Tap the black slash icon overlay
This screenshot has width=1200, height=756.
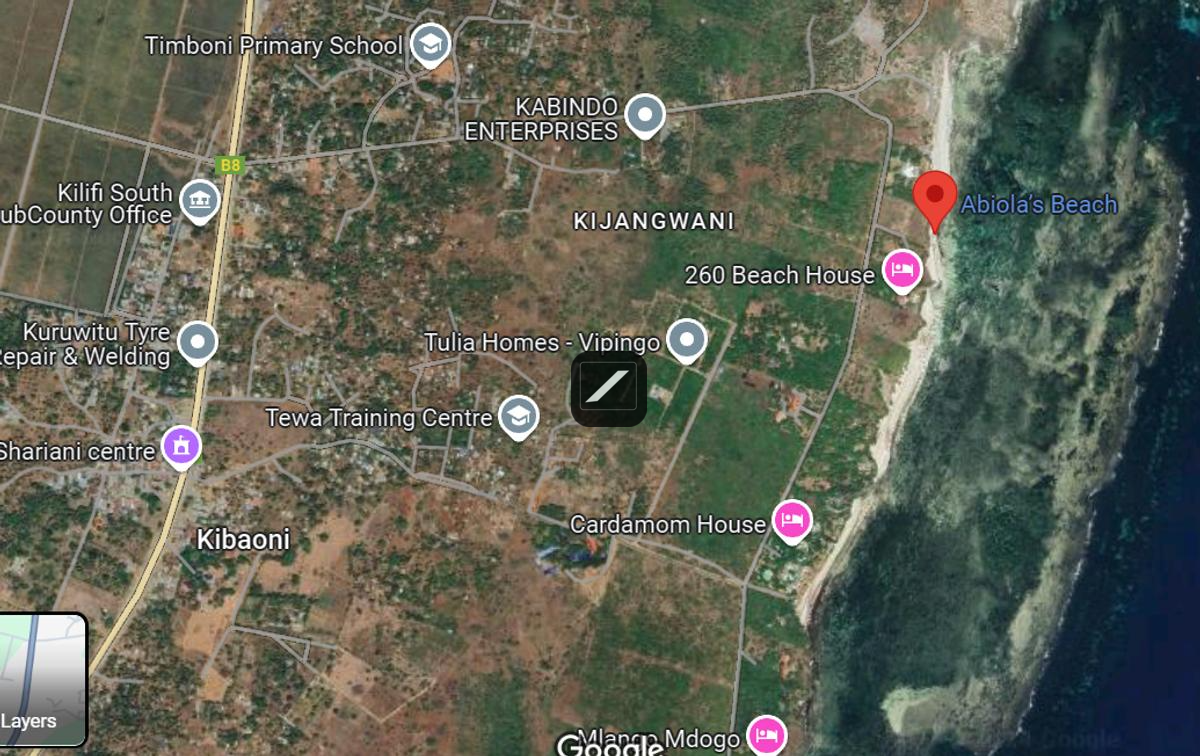pyautogui.click(x=609, y=388)
